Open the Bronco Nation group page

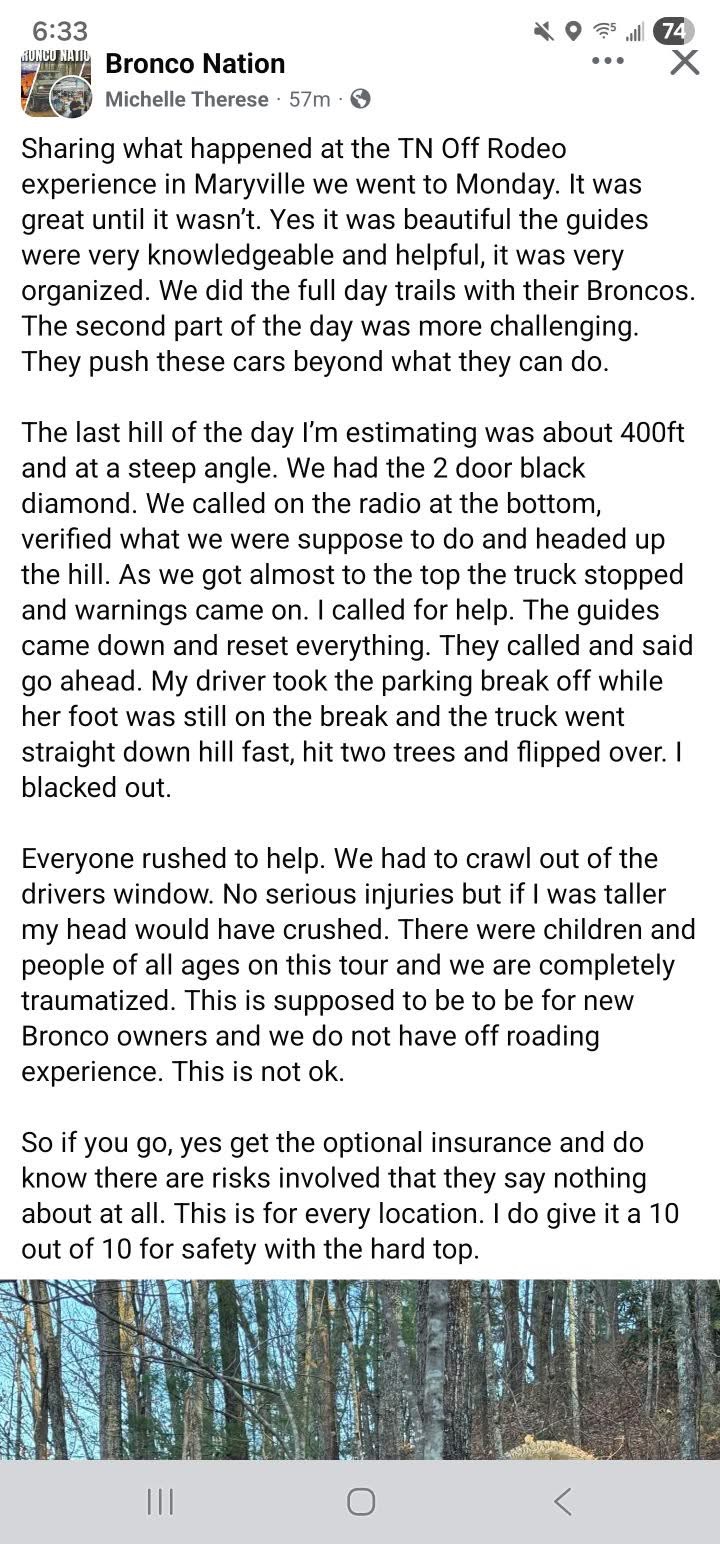pos(195,64)
